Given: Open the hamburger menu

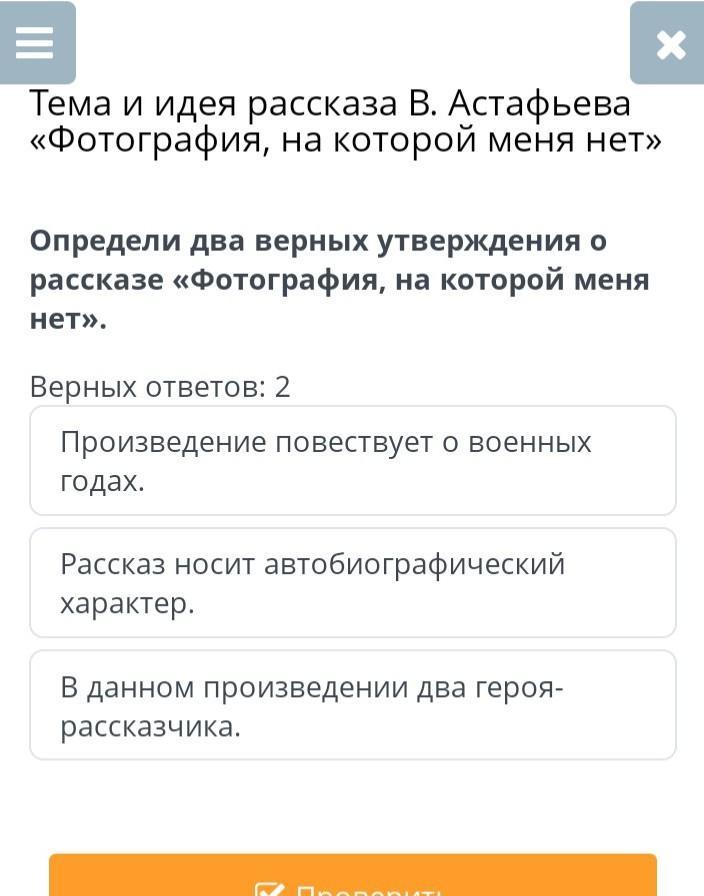Looking at the screenshot, I should tap(35, 42).
